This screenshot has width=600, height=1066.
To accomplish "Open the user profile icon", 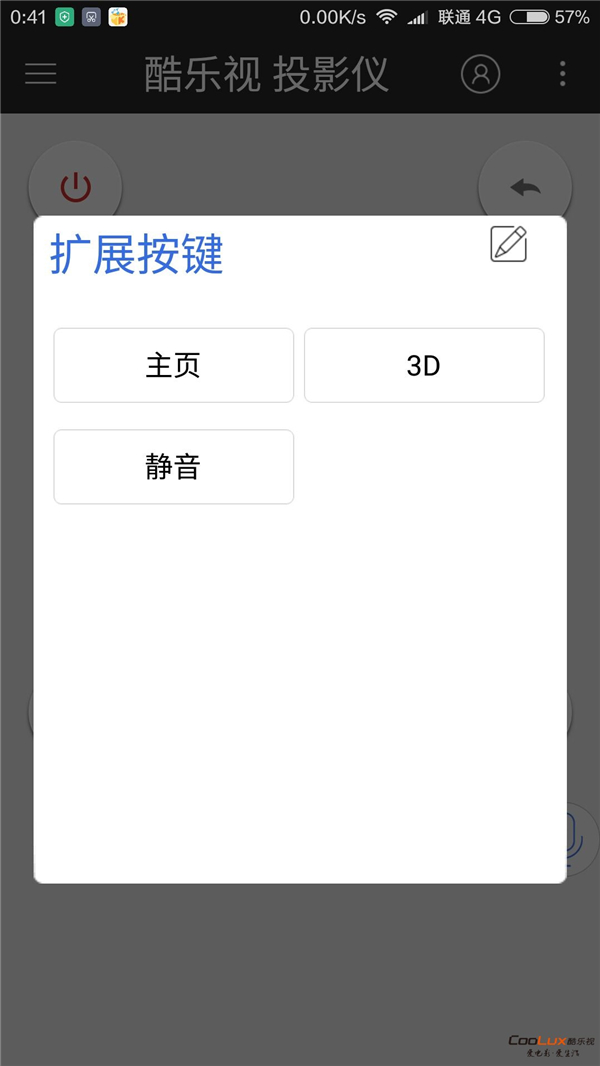I will [480, 73].
